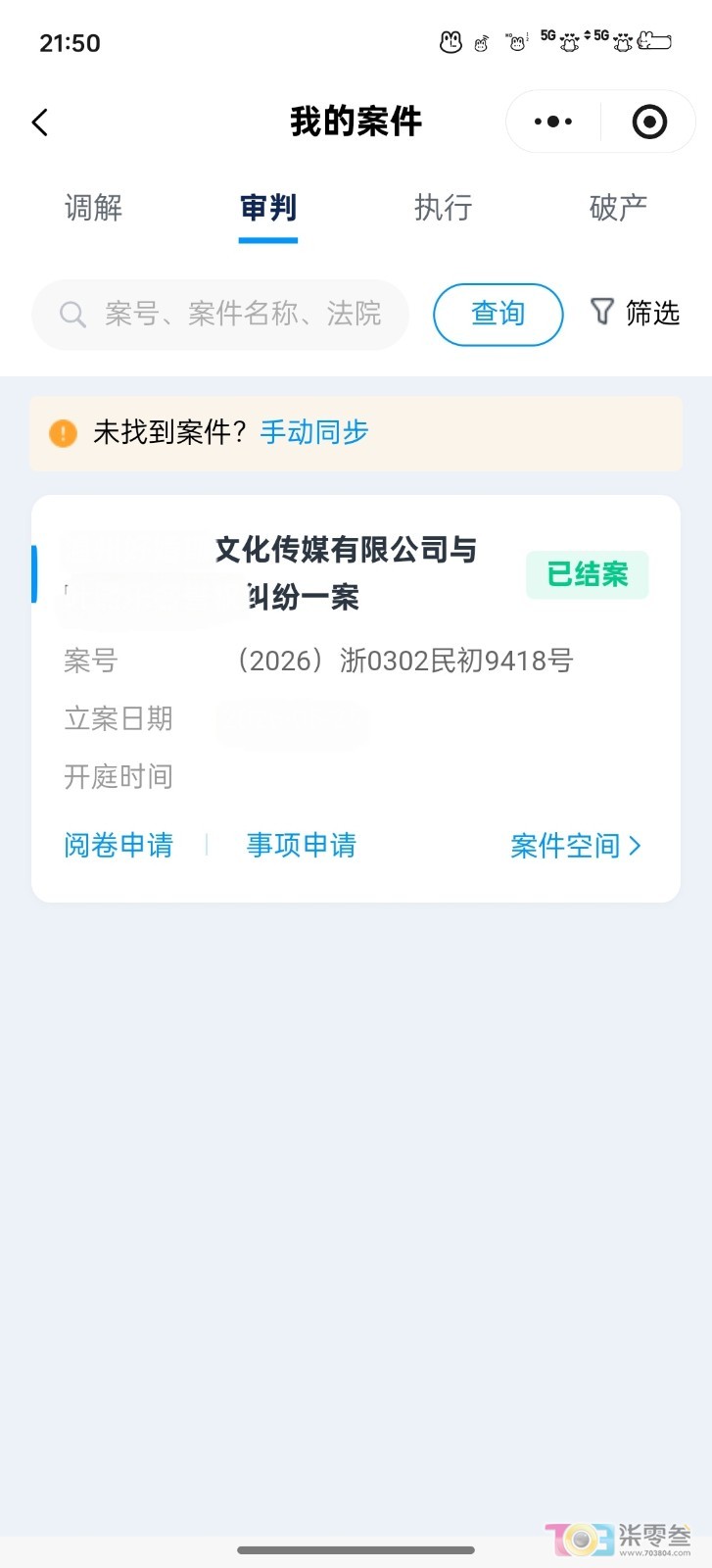Open the 破产 tab
Viewport: 712px width, 1568px height.
point(618,208)
